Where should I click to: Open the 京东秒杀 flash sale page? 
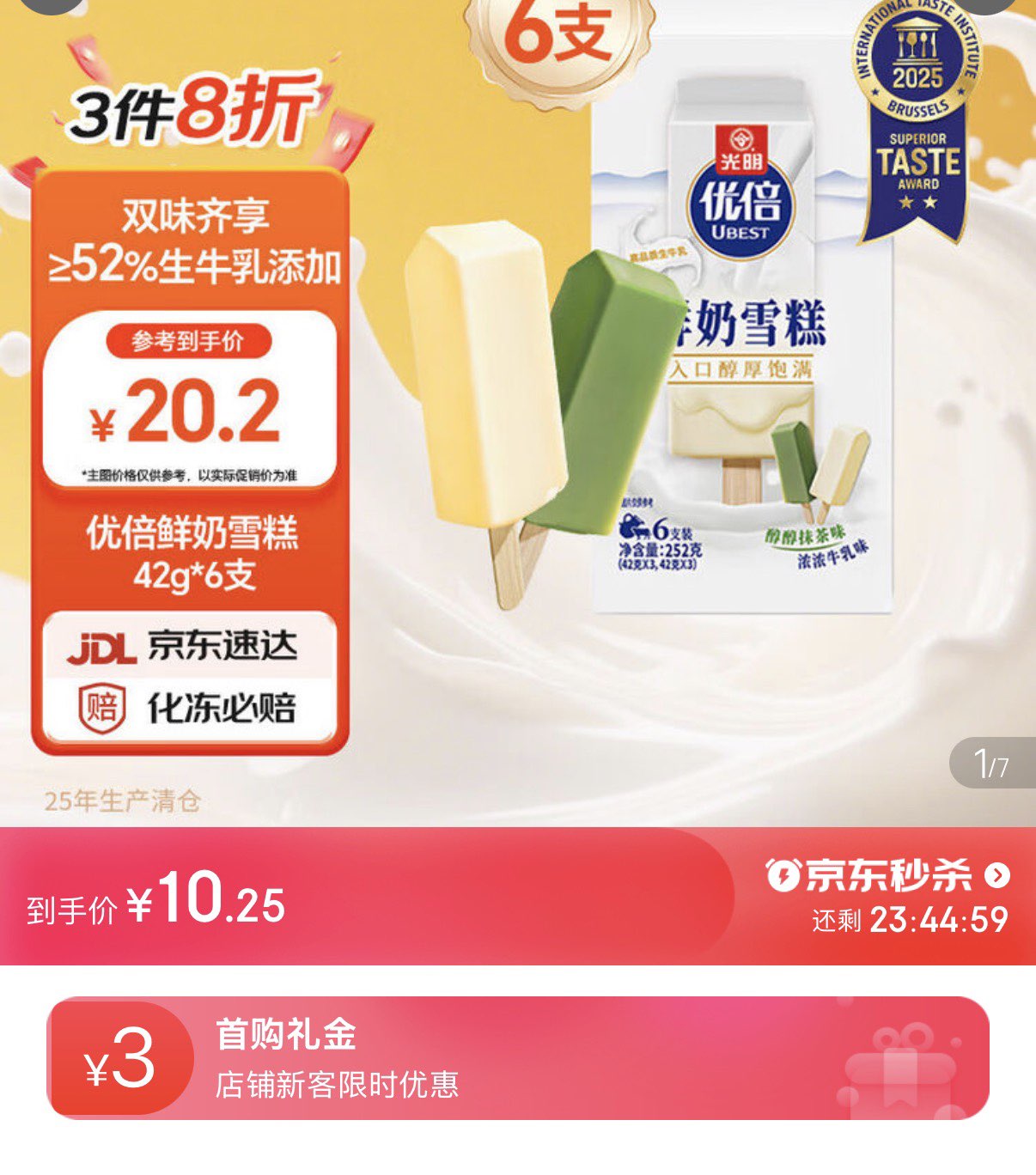[x=887, y=876]
